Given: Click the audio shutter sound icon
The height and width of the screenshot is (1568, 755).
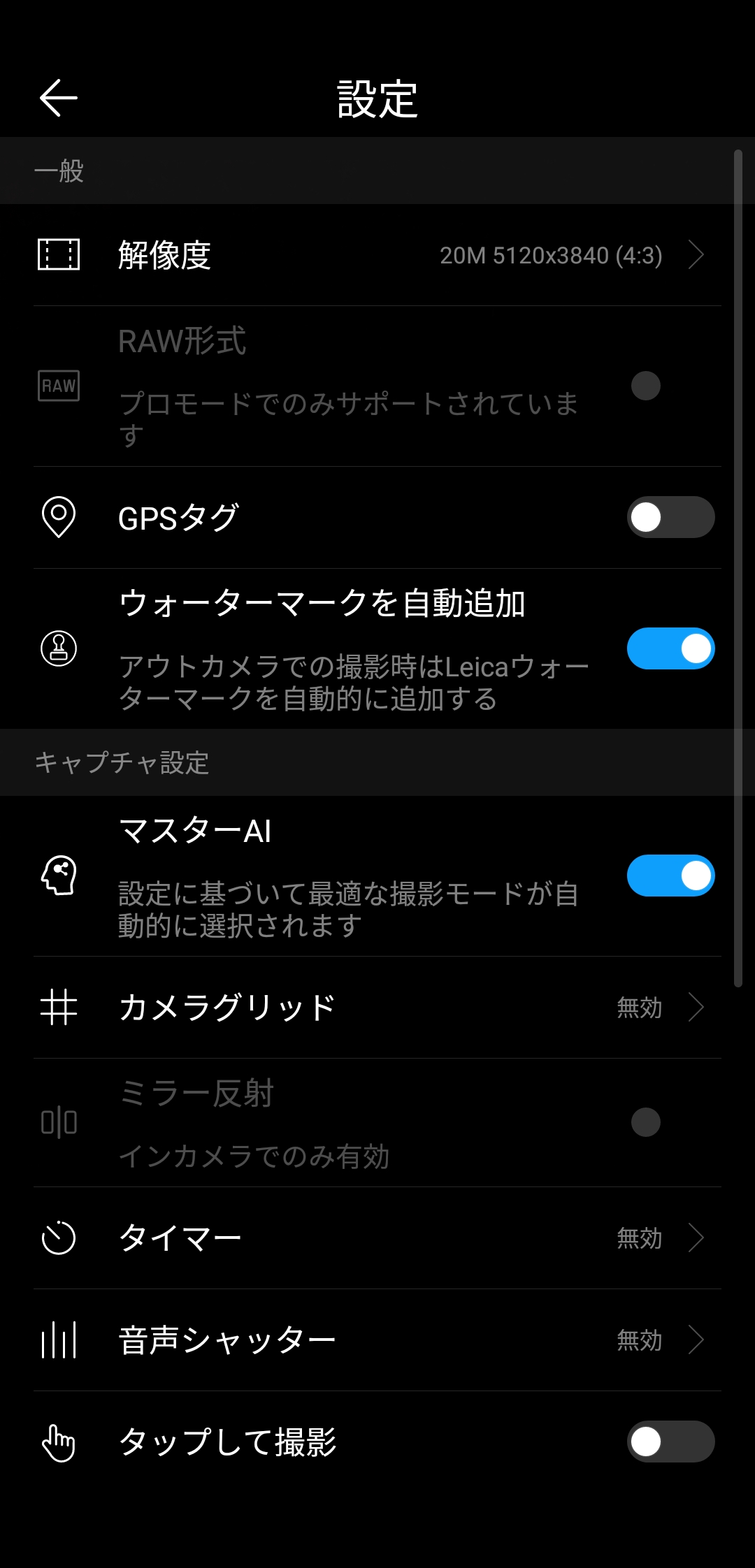Looking at the screenshot, I should pos(60,1340).
